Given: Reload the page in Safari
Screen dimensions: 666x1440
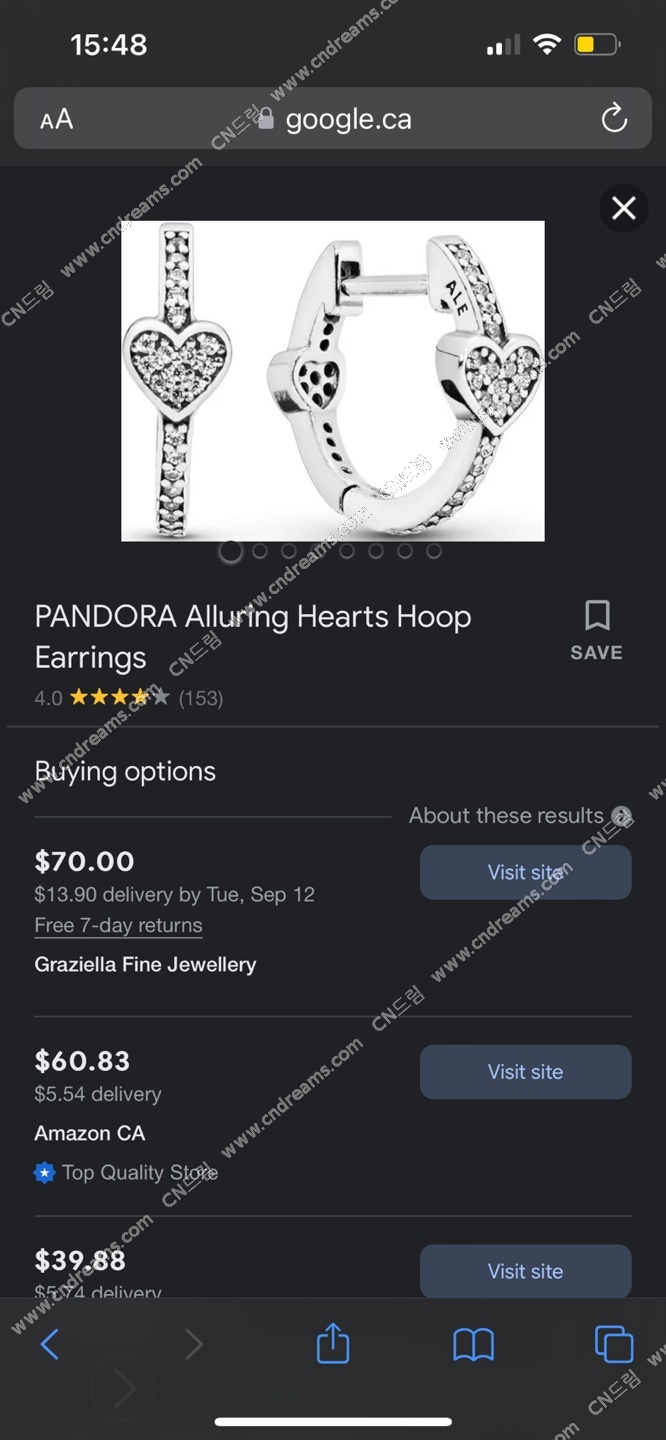Looking at the screenshot, I should [x=614, y=119].
